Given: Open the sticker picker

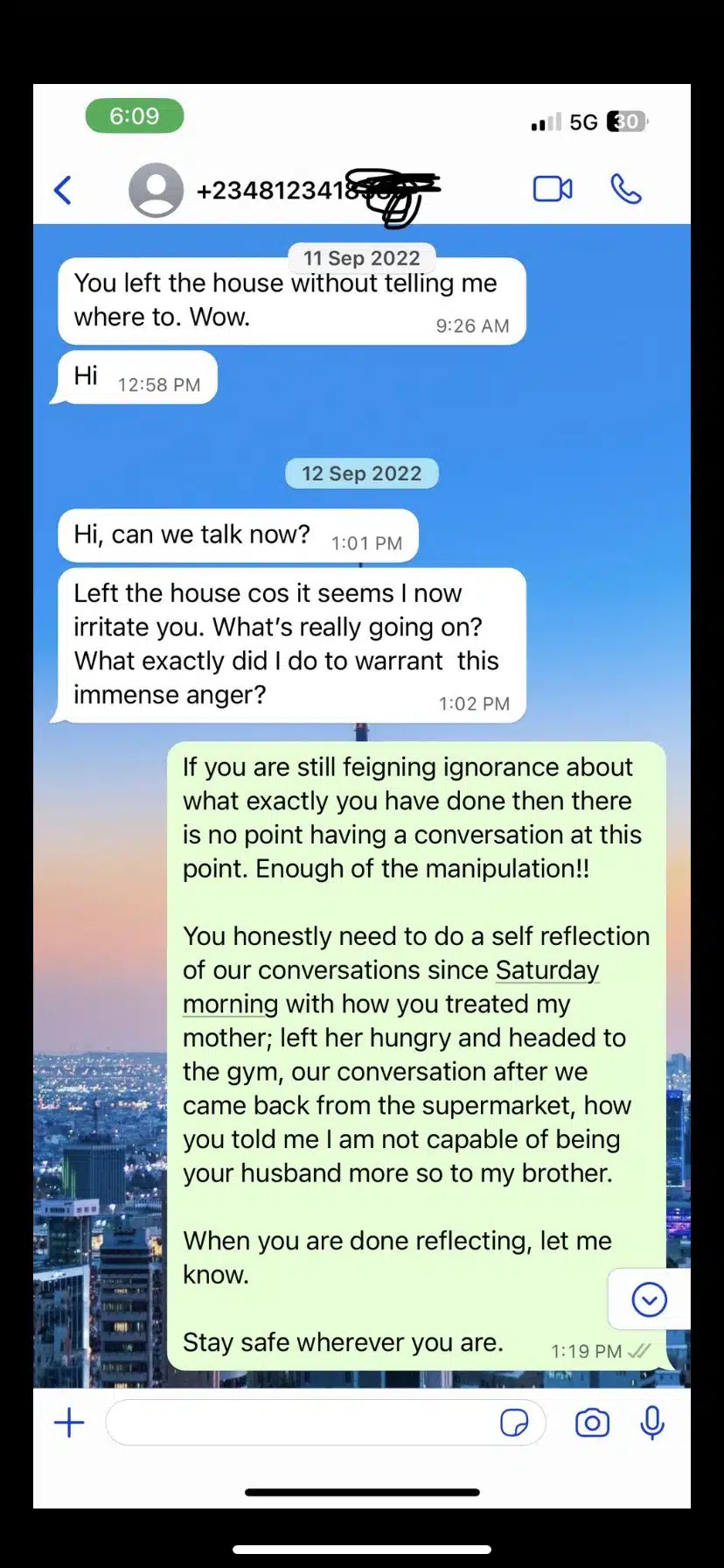Looking at the screenshot, I should pos(514,1423).
